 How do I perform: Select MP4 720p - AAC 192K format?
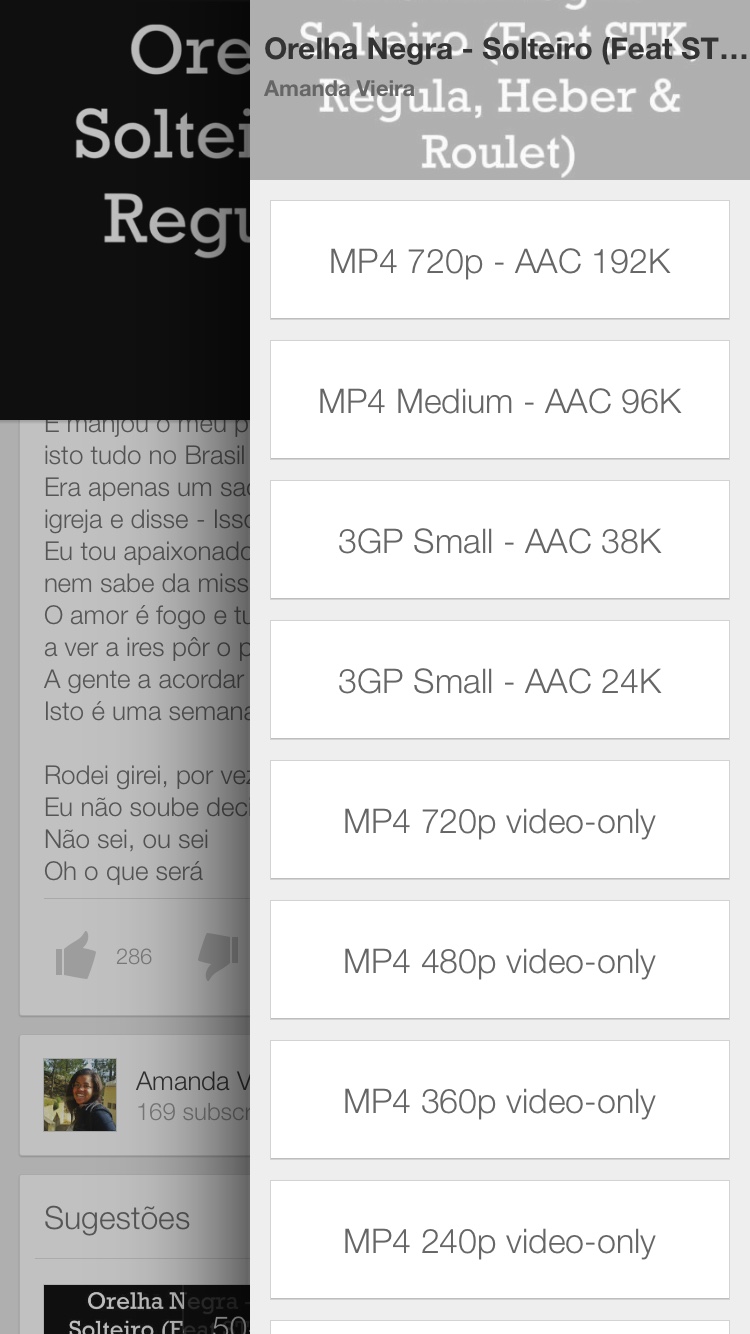(x=499, y=261)
